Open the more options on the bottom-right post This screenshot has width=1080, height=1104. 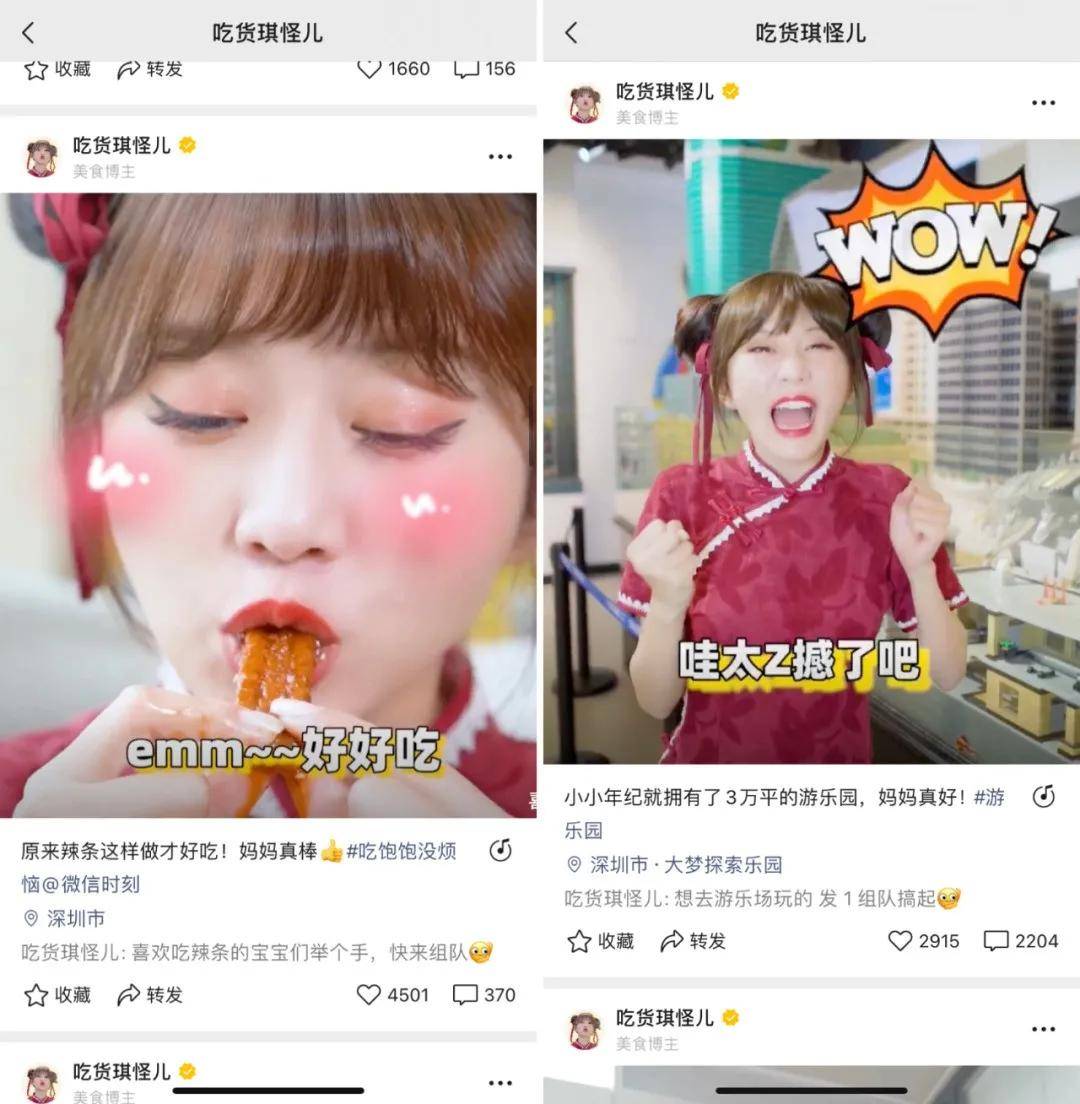click(x=1044, y=1028)
